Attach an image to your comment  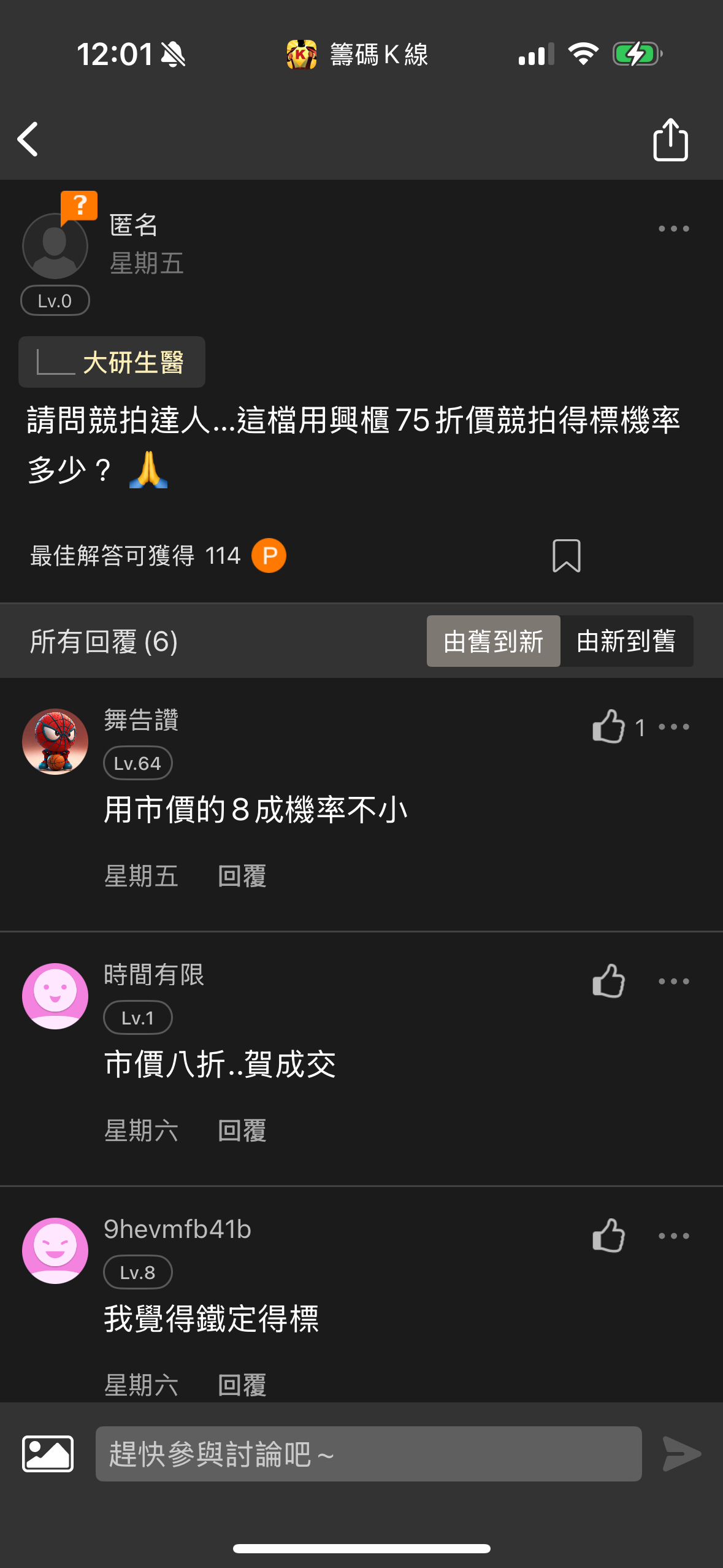(48, 1453)
